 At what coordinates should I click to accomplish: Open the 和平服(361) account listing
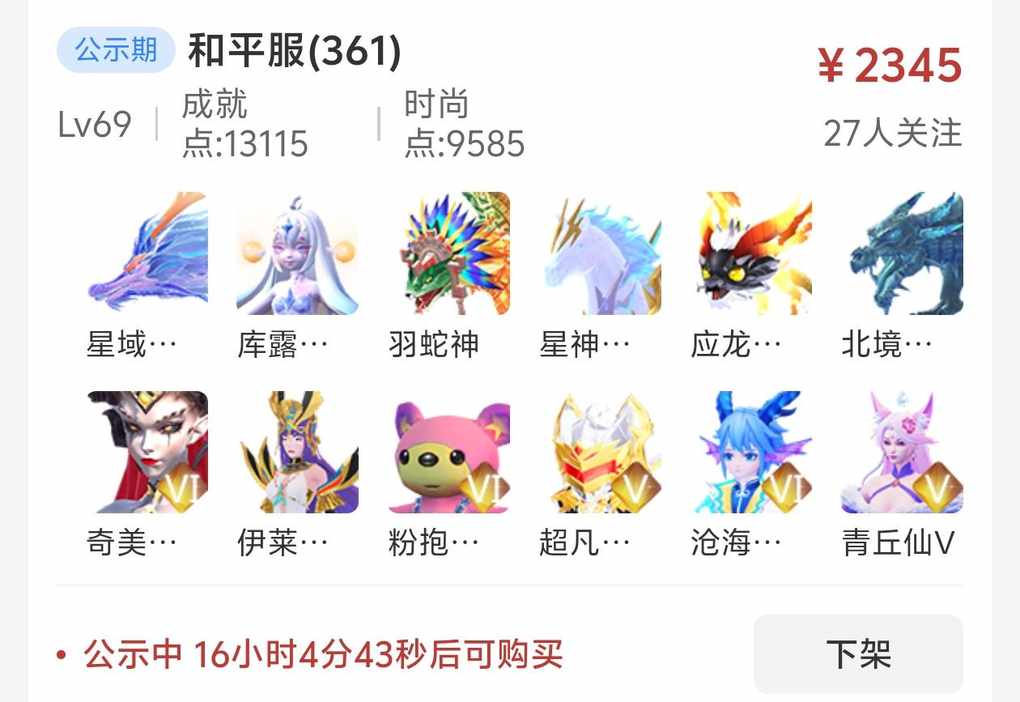click(294, 51)
